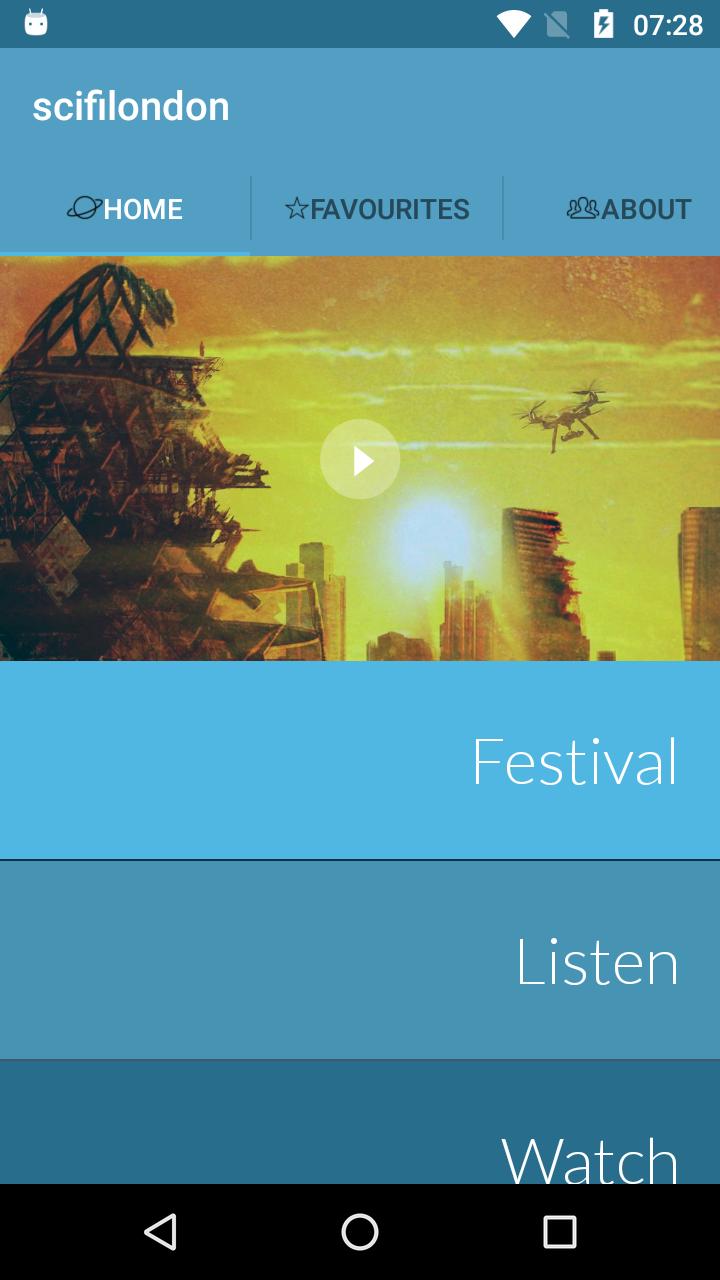Click the planet icon beside HOME

84,209
